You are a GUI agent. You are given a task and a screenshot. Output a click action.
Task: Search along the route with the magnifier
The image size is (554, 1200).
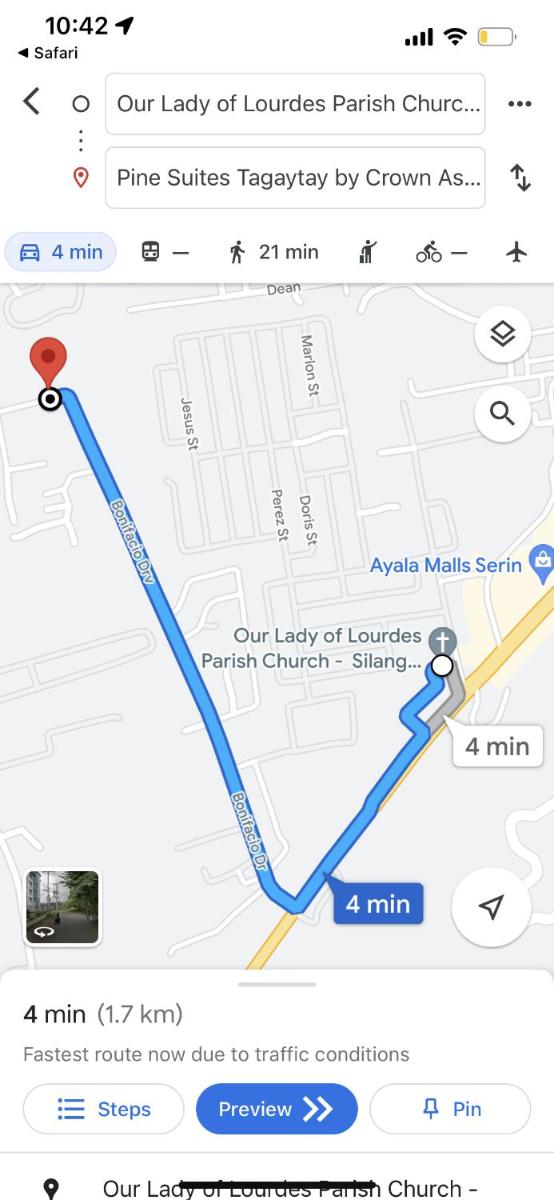click(x=502, y=412)
